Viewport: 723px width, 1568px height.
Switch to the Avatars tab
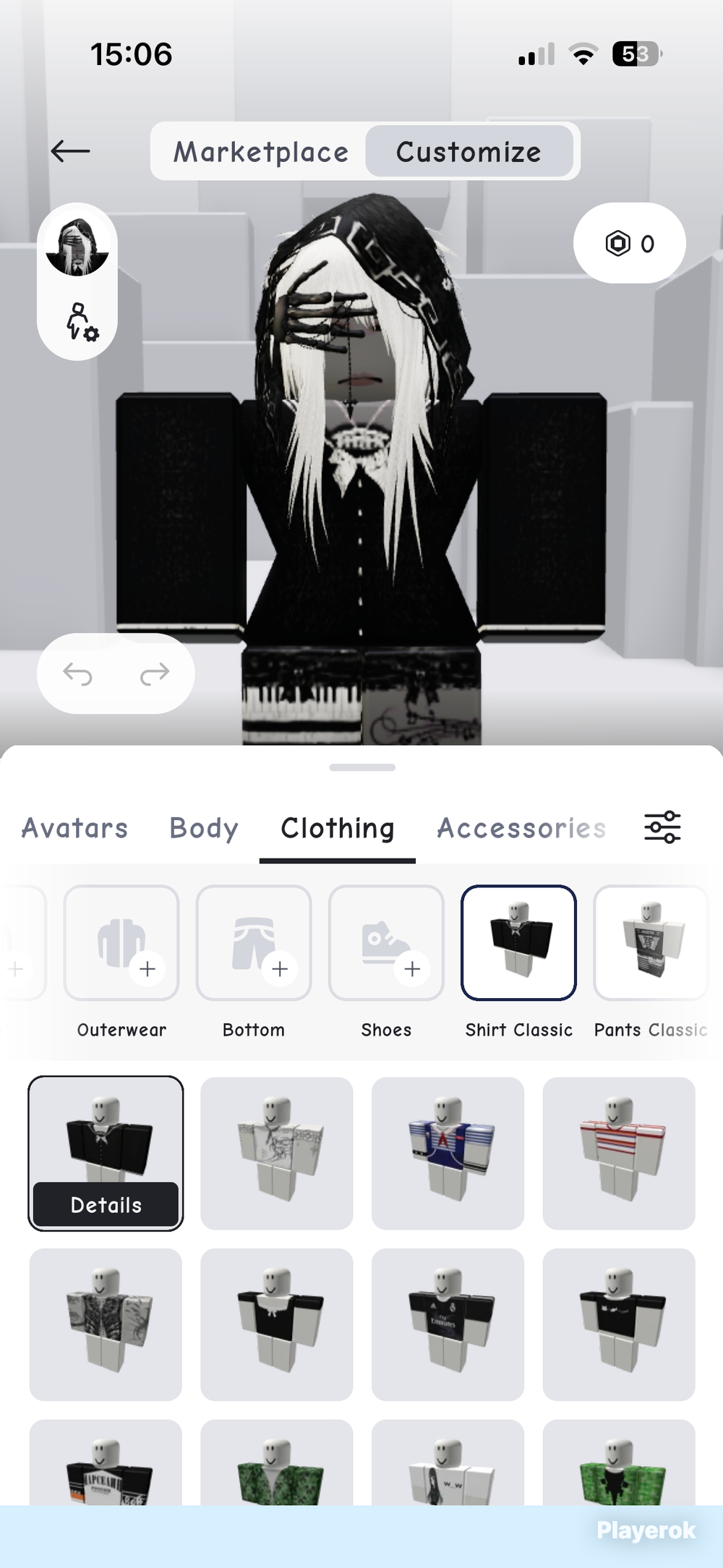click(74, 828)
